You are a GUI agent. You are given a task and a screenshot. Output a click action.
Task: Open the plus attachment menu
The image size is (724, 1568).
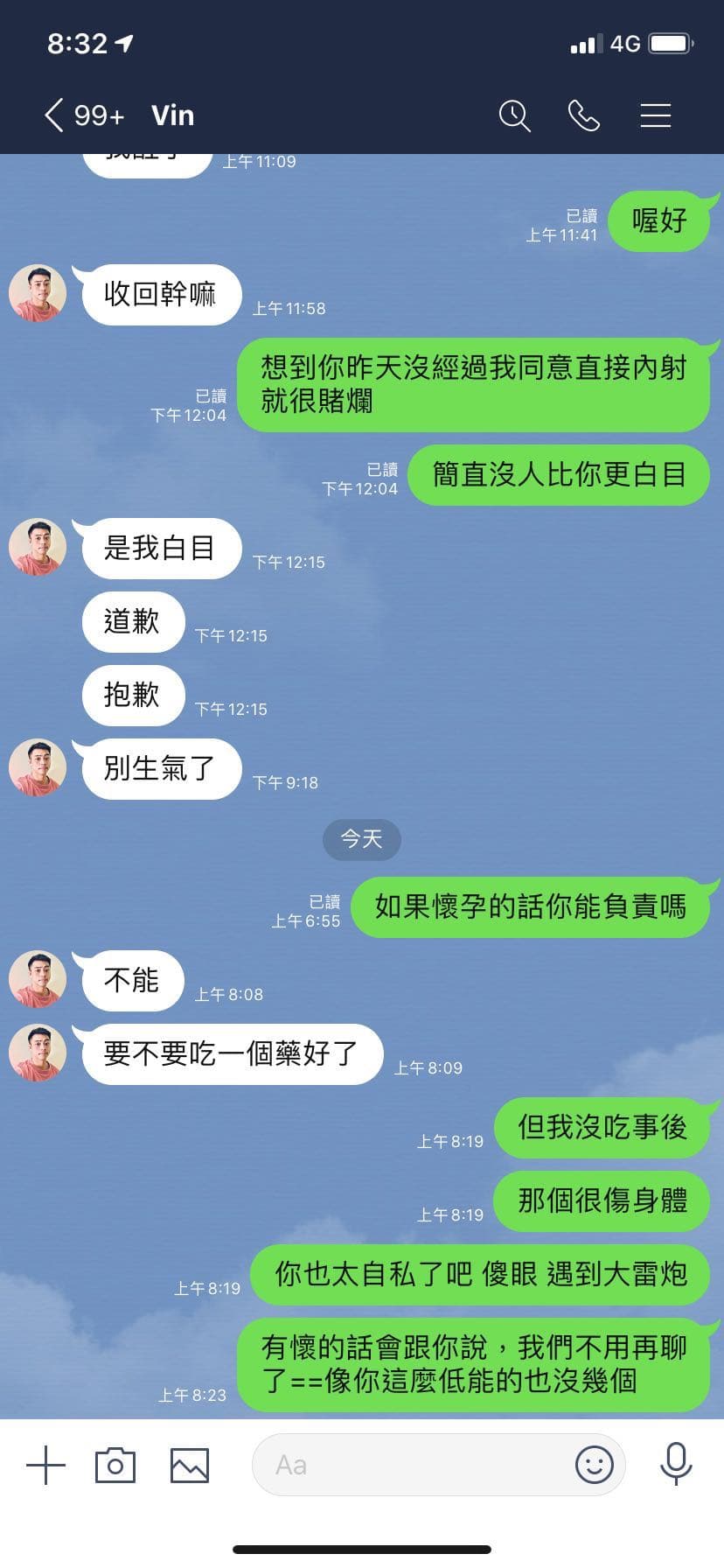(45, 1465)
